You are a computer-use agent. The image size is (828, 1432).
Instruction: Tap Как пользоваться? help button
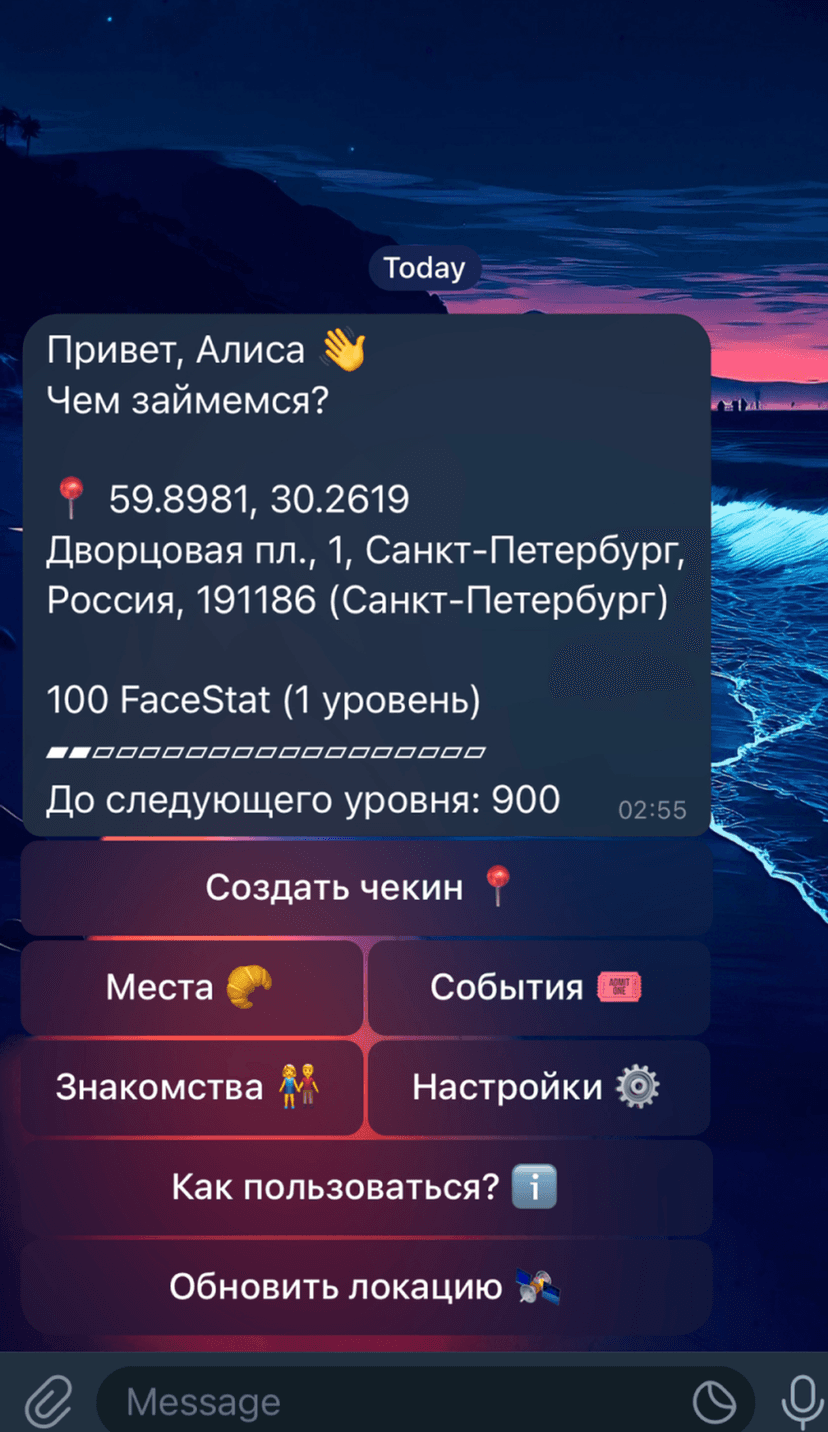click(x=366, y=1188)
